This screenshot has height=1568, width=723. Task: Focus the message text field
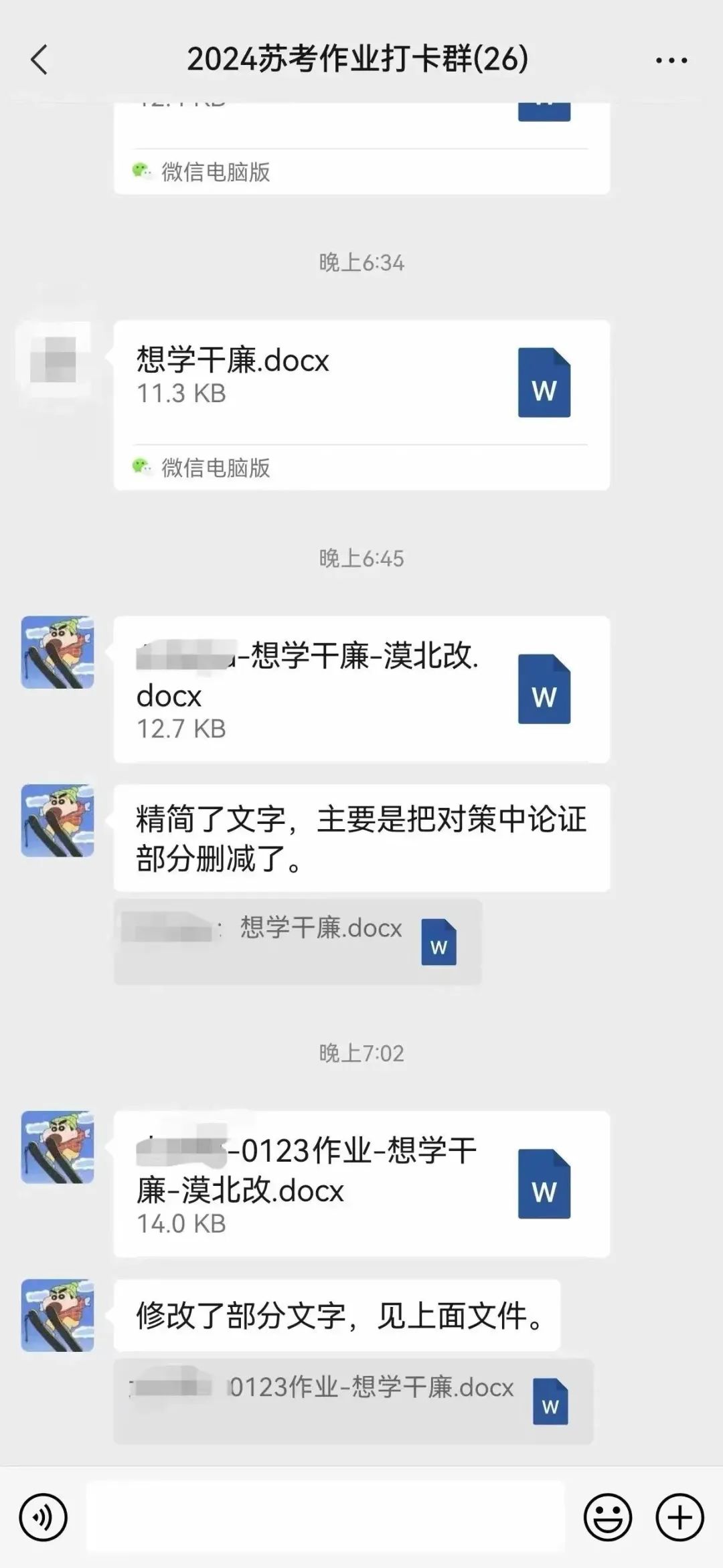tap(325, 1516)
